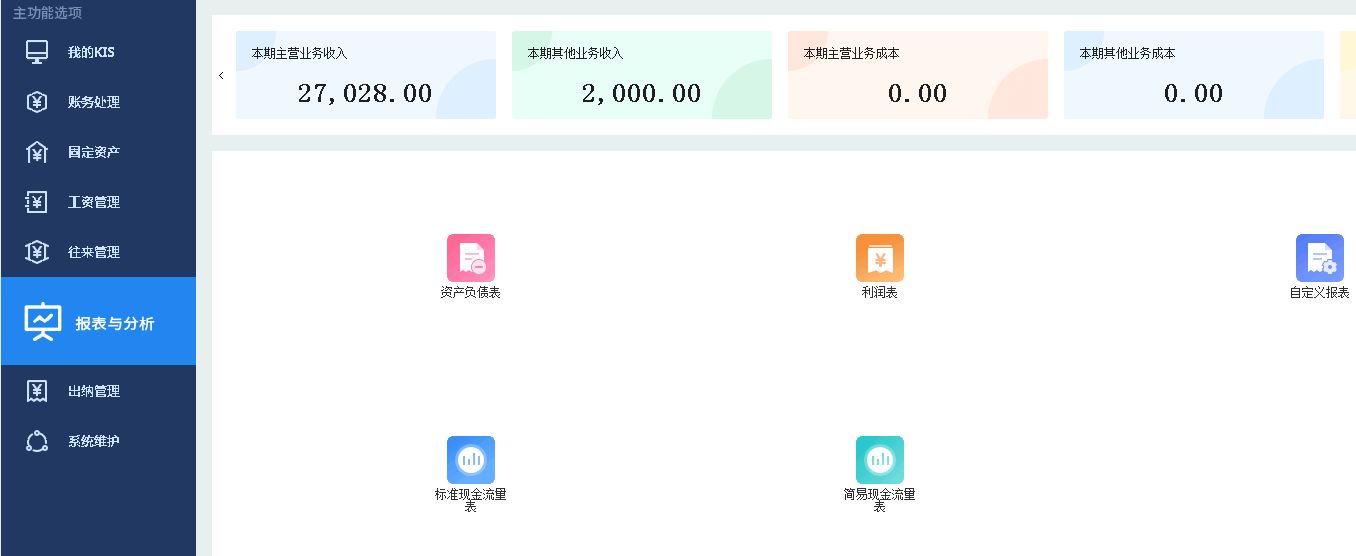Go to 账务处理 module
The height and width of the screenshot is (556, 1356).
point(93,102)
